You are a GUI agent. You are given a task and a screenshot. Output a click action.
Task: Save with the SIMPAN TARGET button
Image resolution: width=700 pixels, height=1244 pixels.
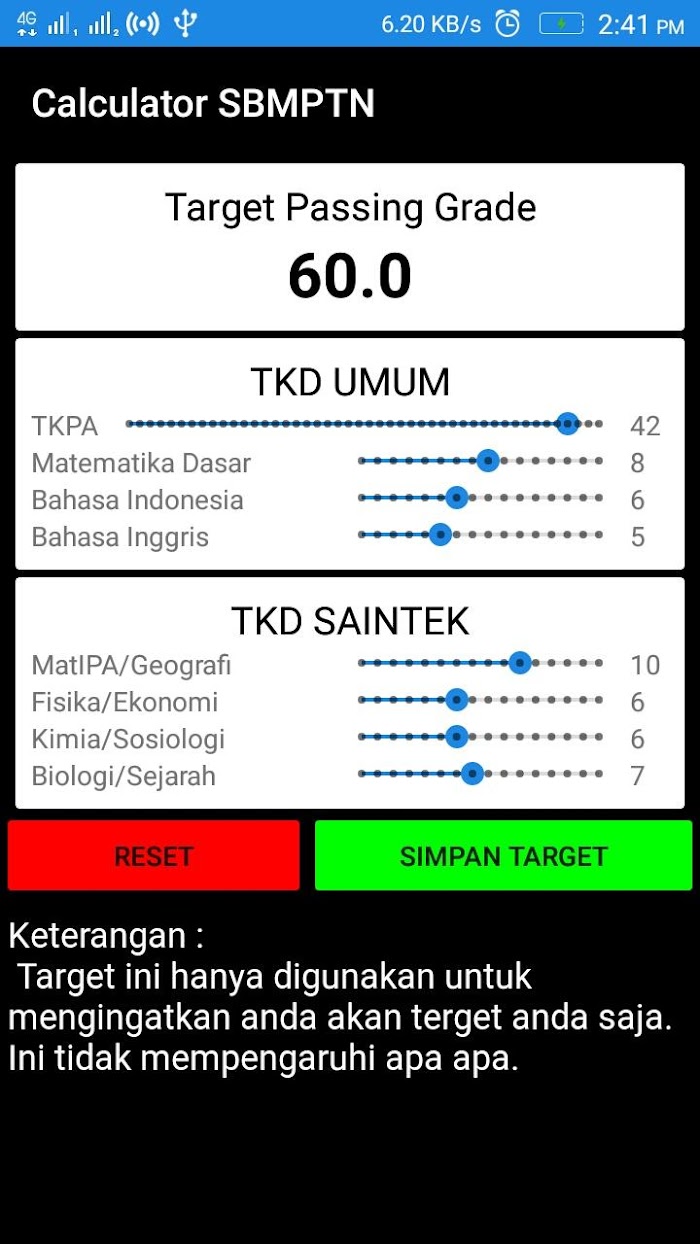click(x=503, y=855)
